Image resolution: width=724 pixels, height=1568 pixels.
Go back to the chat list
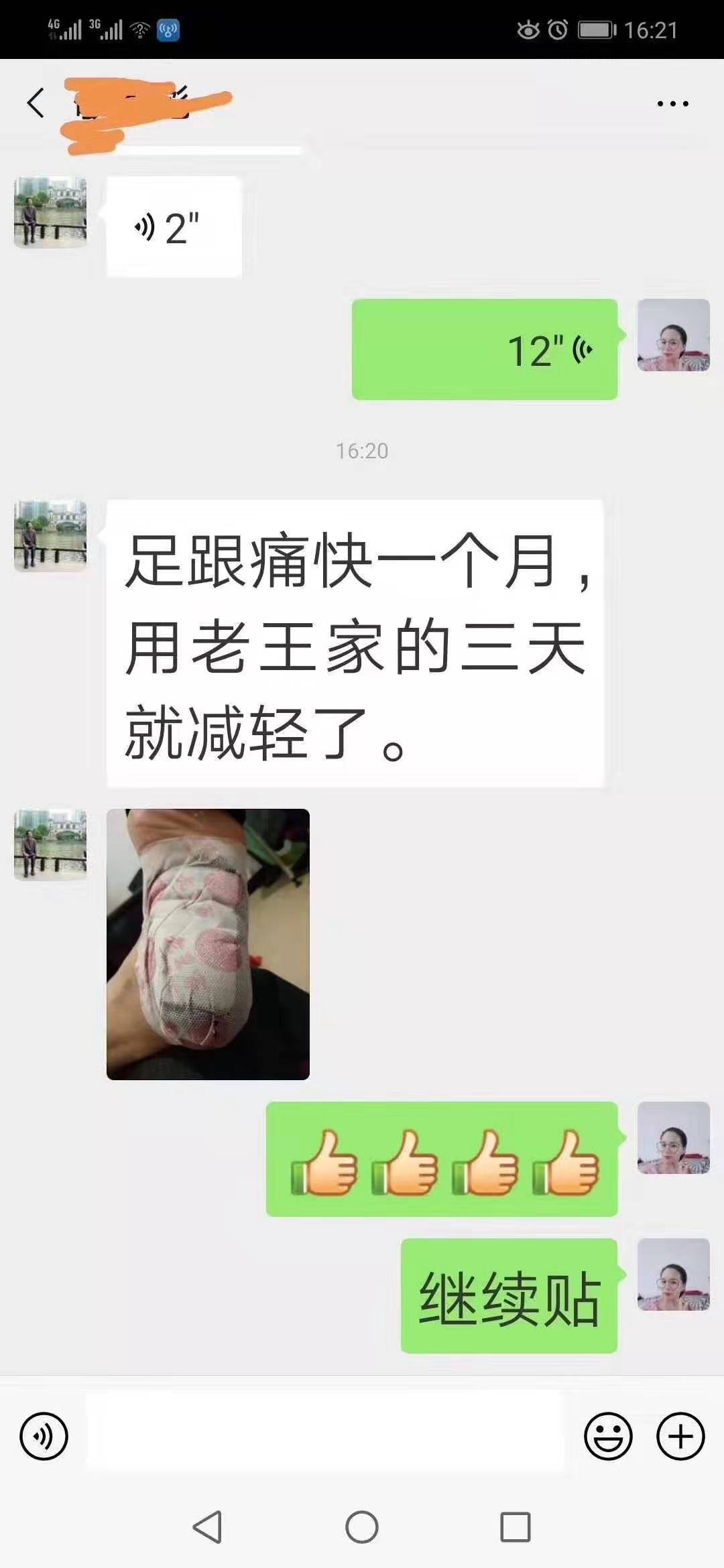pos(36,103)
